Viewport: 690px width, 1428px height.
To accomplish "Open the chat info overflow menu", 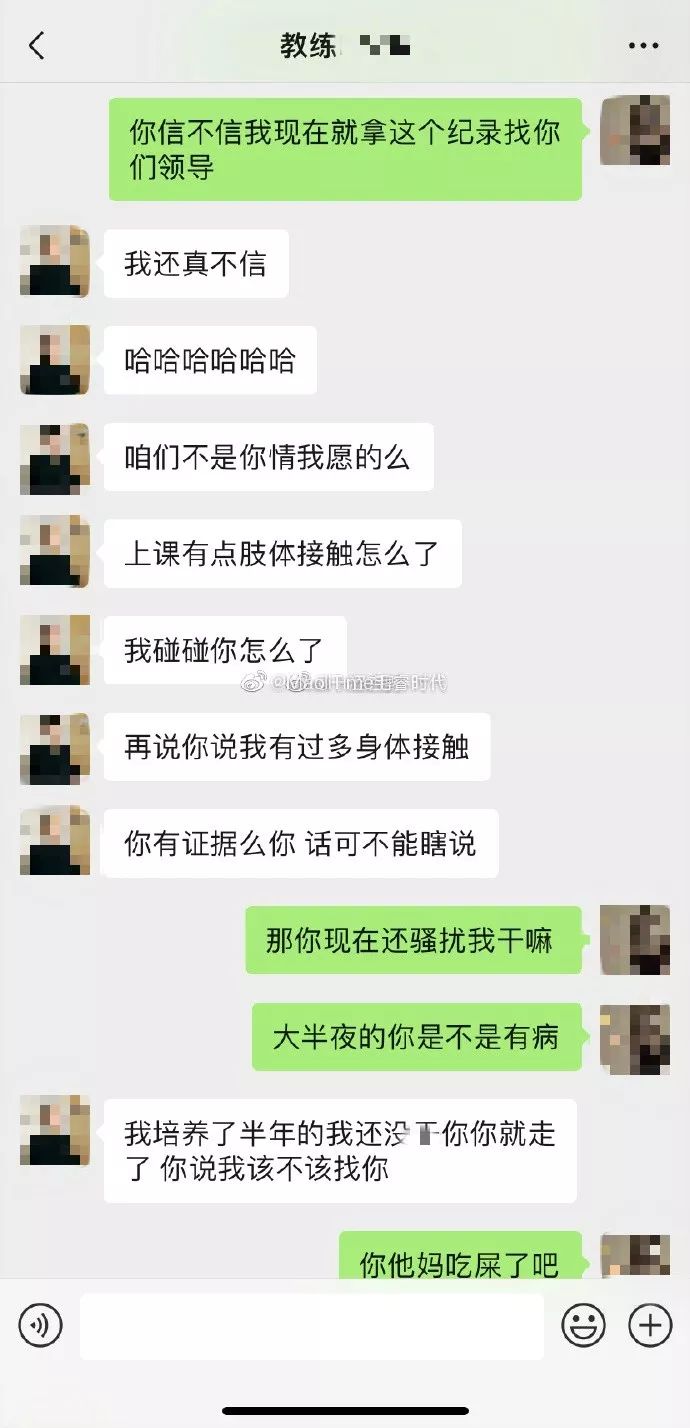I will click(x=643, y=46).
